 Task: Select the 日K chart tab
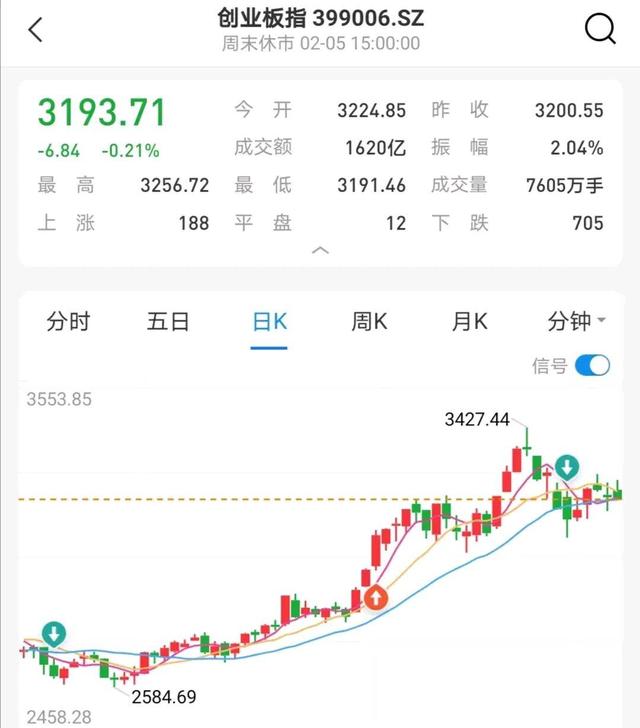click(x=269, y=321)
